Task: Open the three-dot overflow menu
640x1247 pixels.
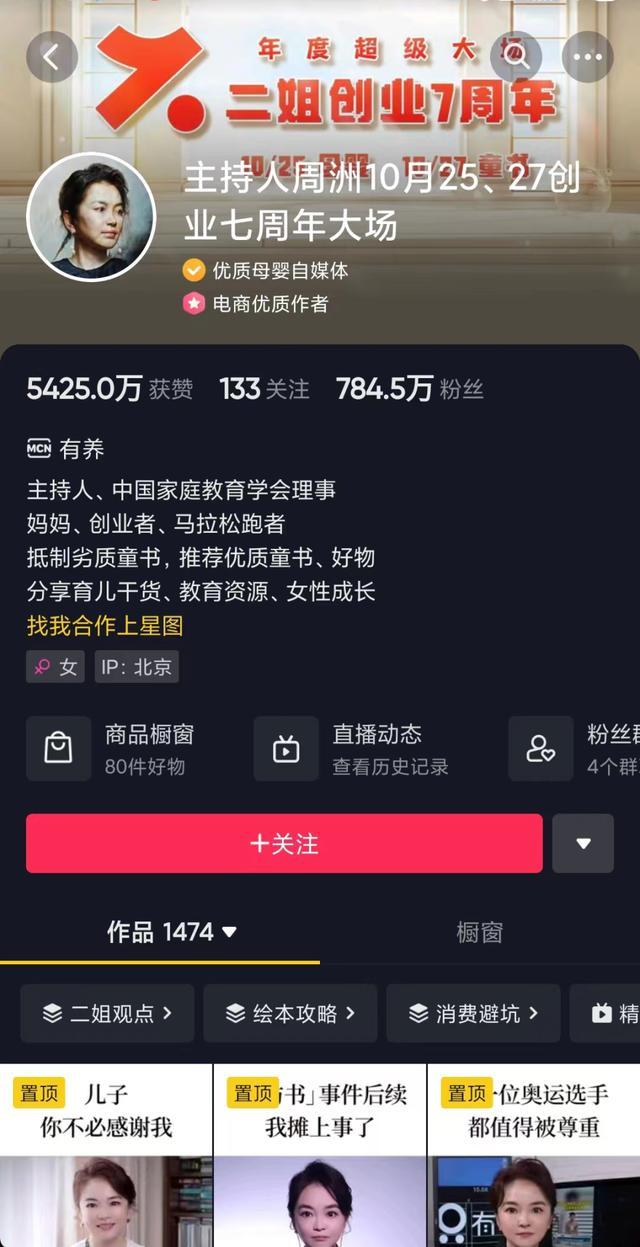Action: pyautogui.click(x=588, y=56)
